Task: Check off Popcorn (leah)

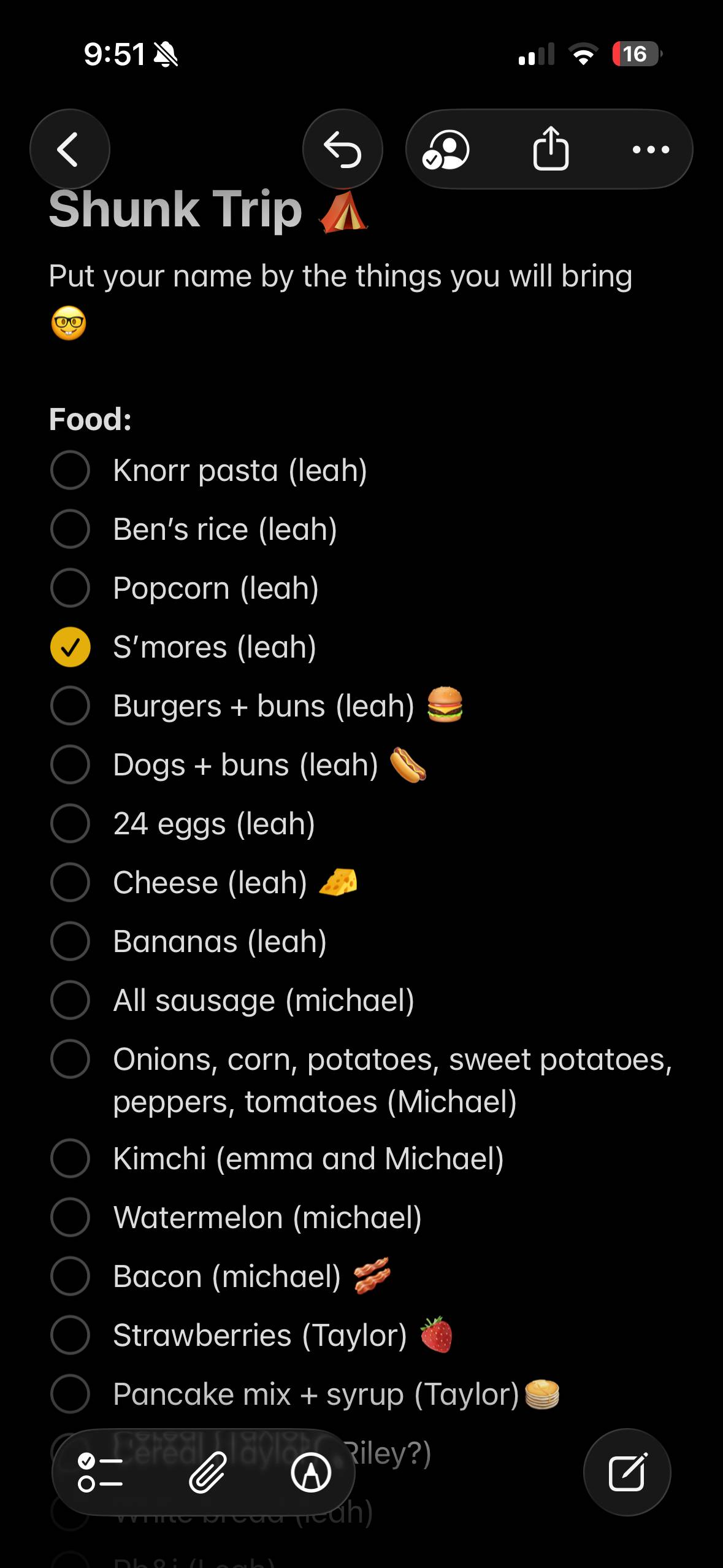Action: [71, 588]
